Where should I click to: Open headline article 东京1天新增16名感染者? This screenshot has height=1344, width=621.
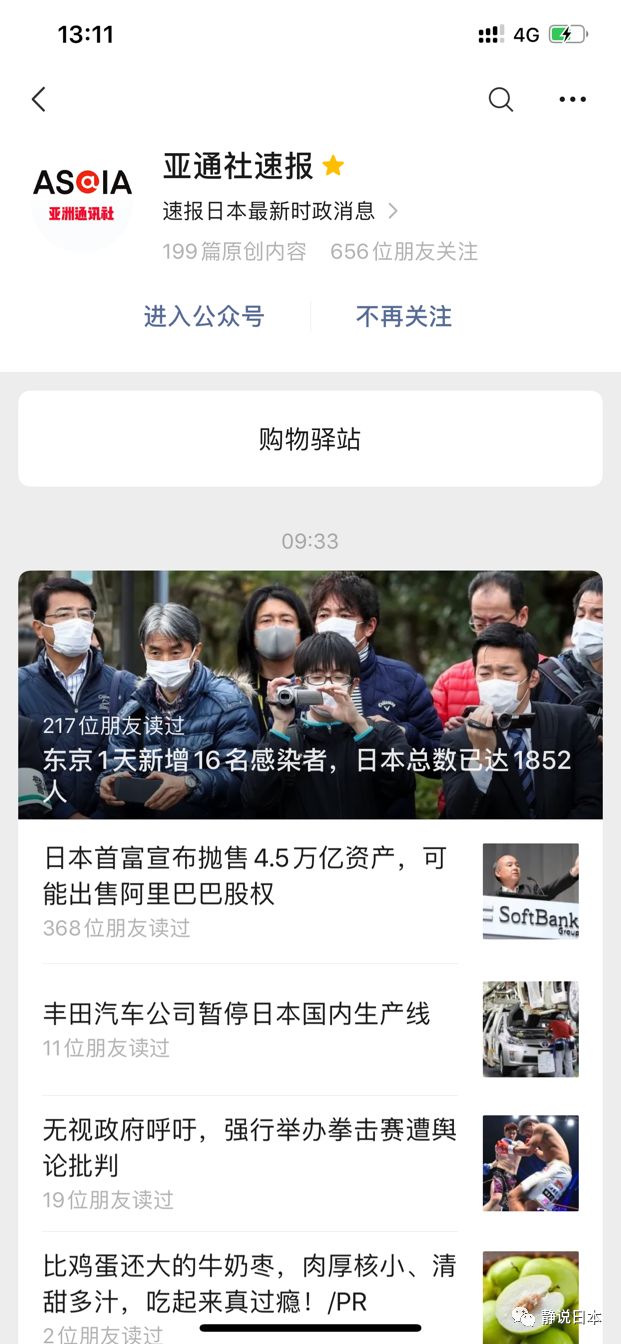(x=310, y=695)
